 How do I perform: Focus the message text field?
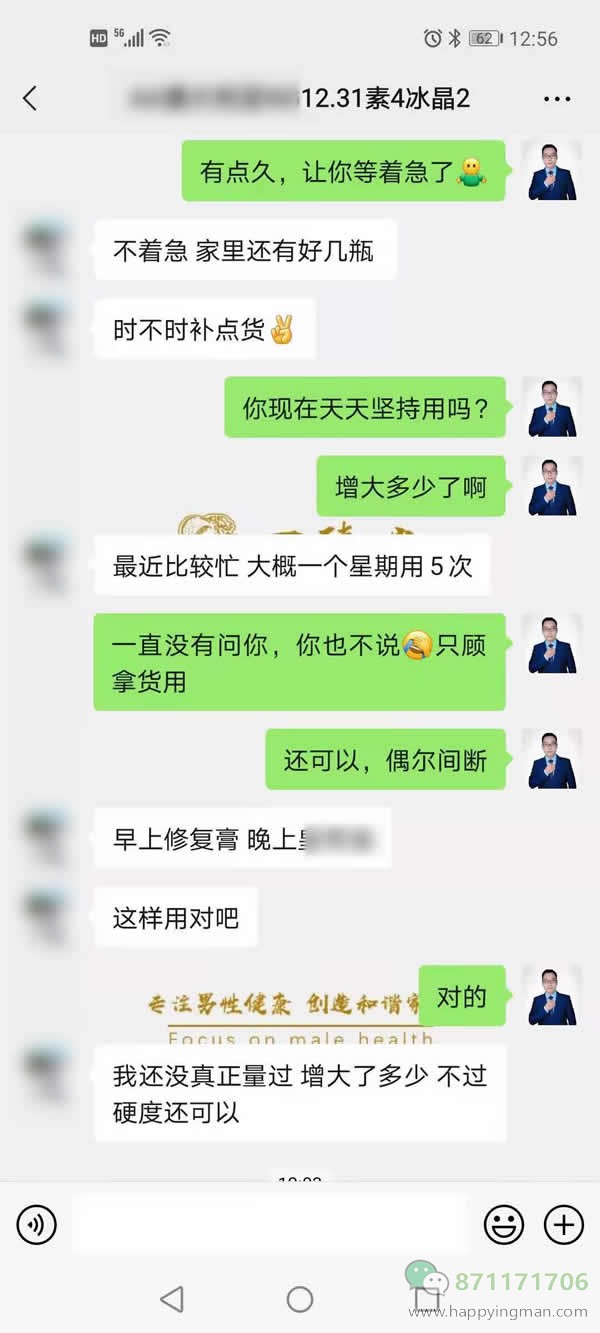270,1224
